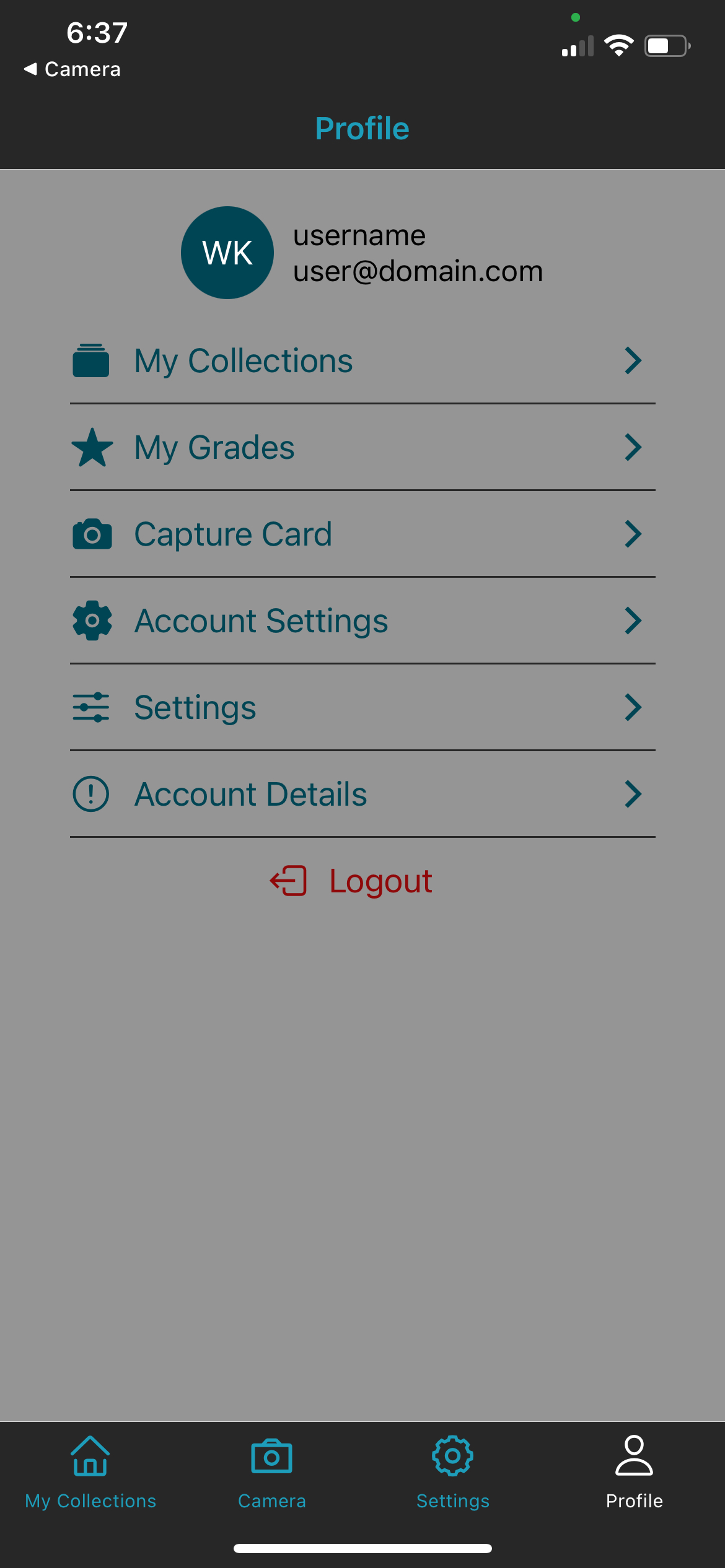The image size is (725, 1568).
Task: Click the My Collections briefcase icon
Action: 90,361
